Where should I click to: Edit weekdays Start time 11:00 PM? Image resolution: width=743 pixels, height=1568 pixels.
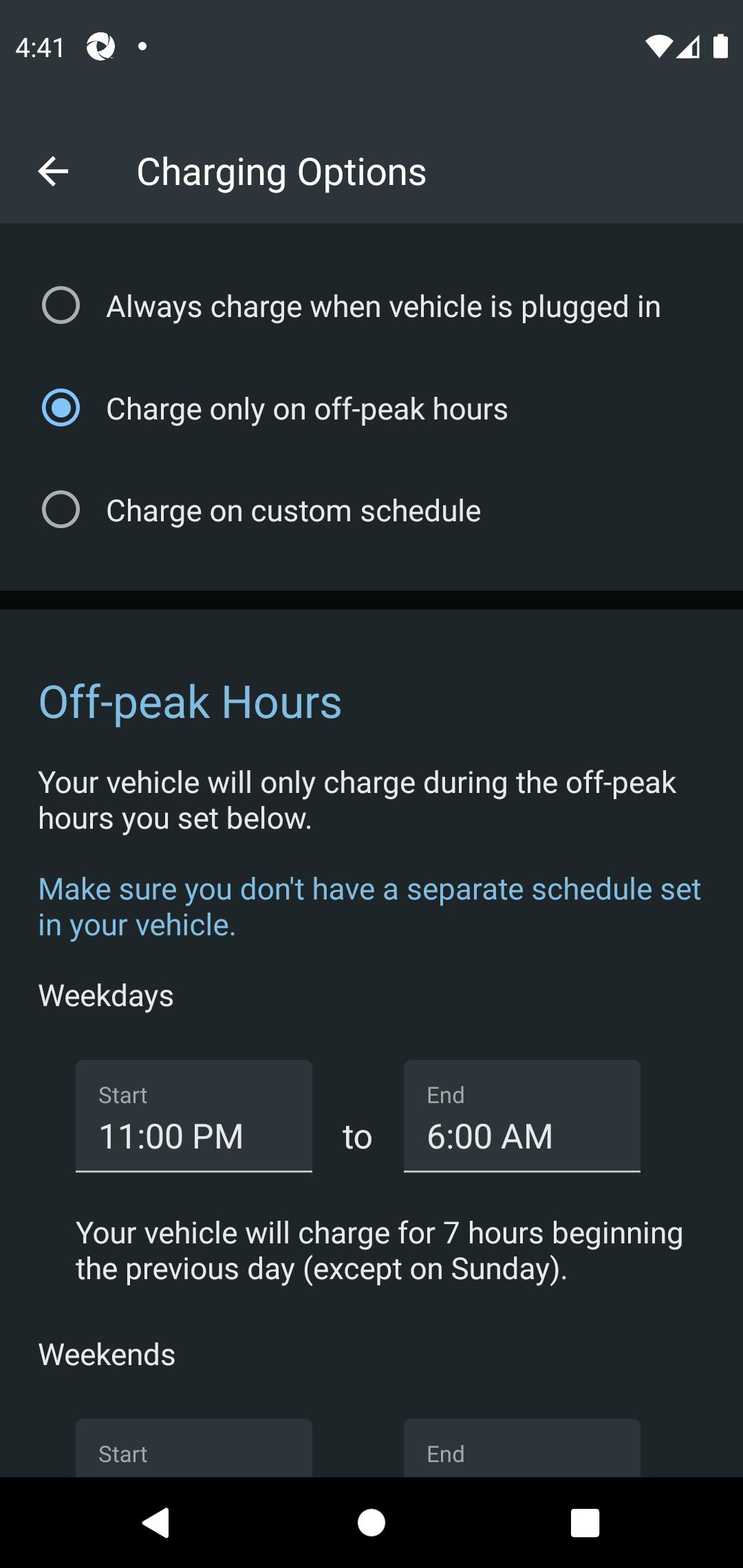[x=193, y=1115]
